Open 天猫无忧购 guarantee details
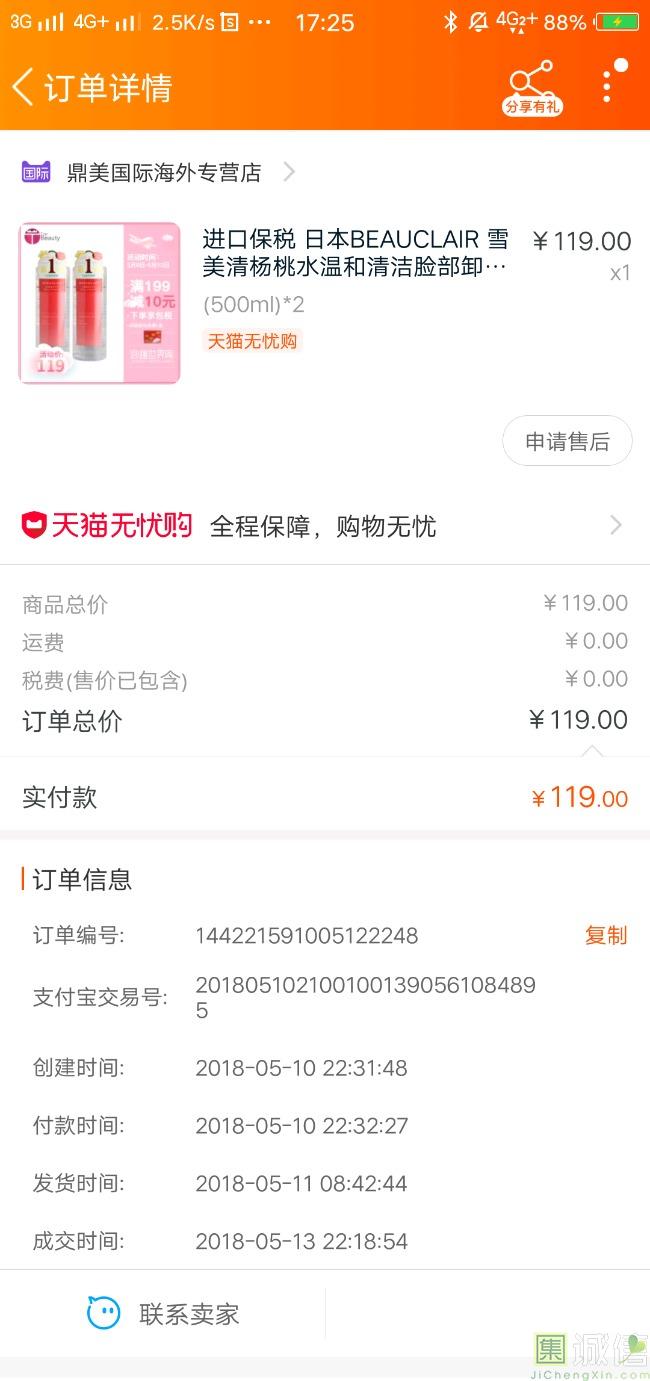The width and height of the screenshot is (650, 1381). click(324, 526)
